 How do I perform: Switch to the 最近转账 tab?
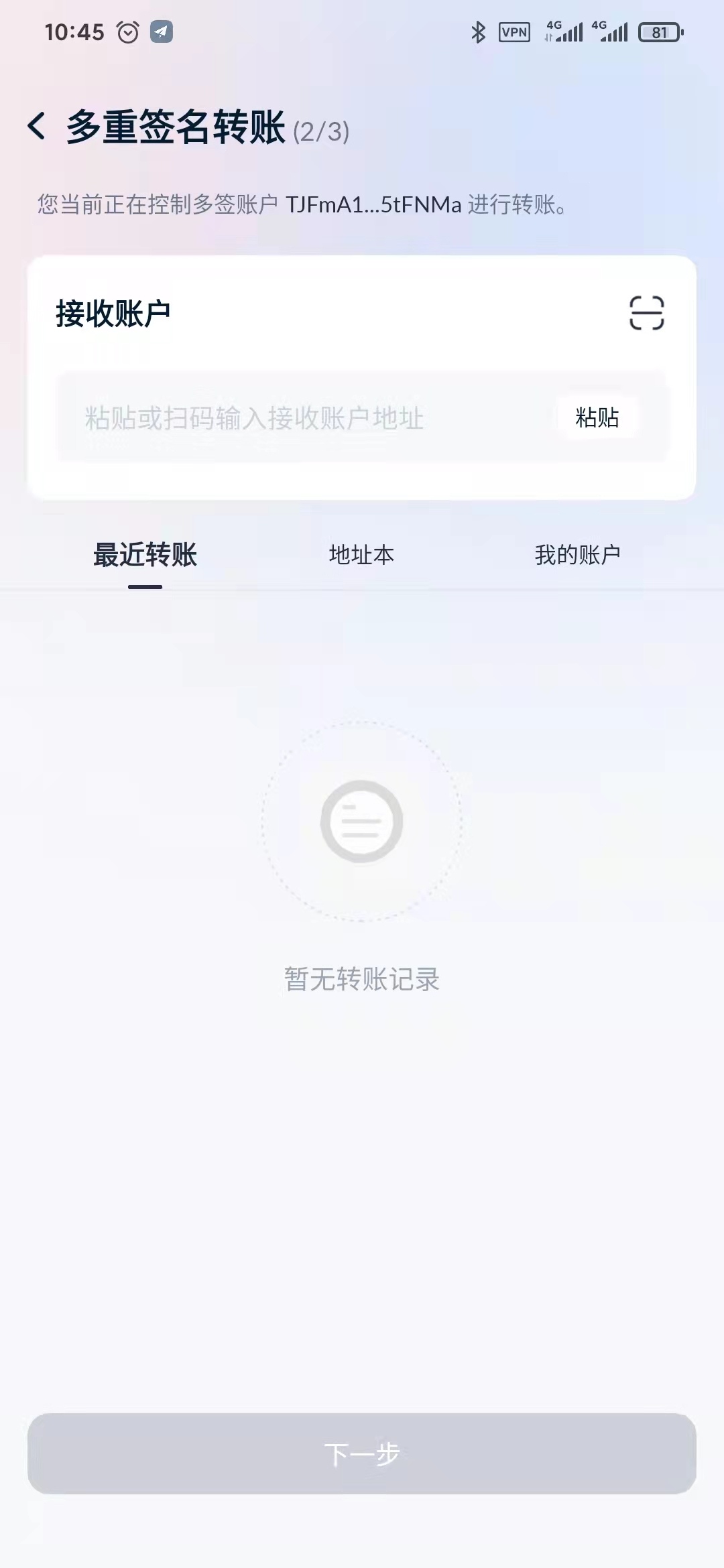coord(145,556)
